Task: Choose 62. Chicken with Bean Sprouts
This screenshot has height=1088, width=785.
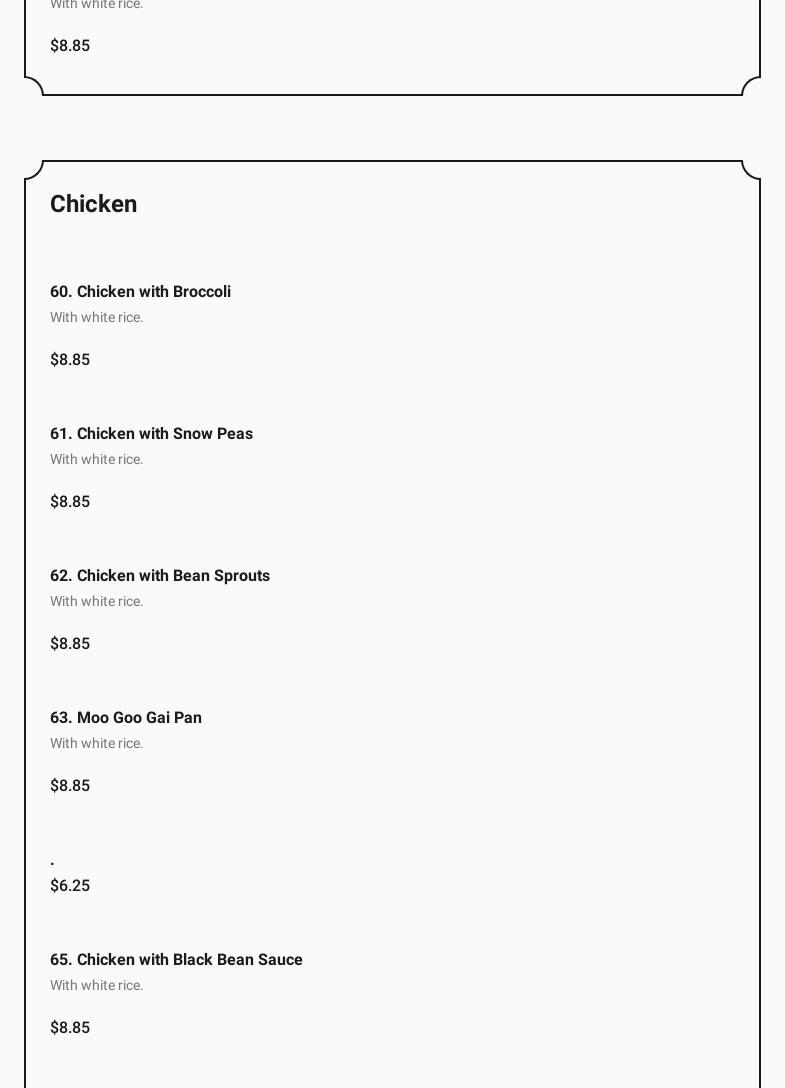Action: coord(160,576)
